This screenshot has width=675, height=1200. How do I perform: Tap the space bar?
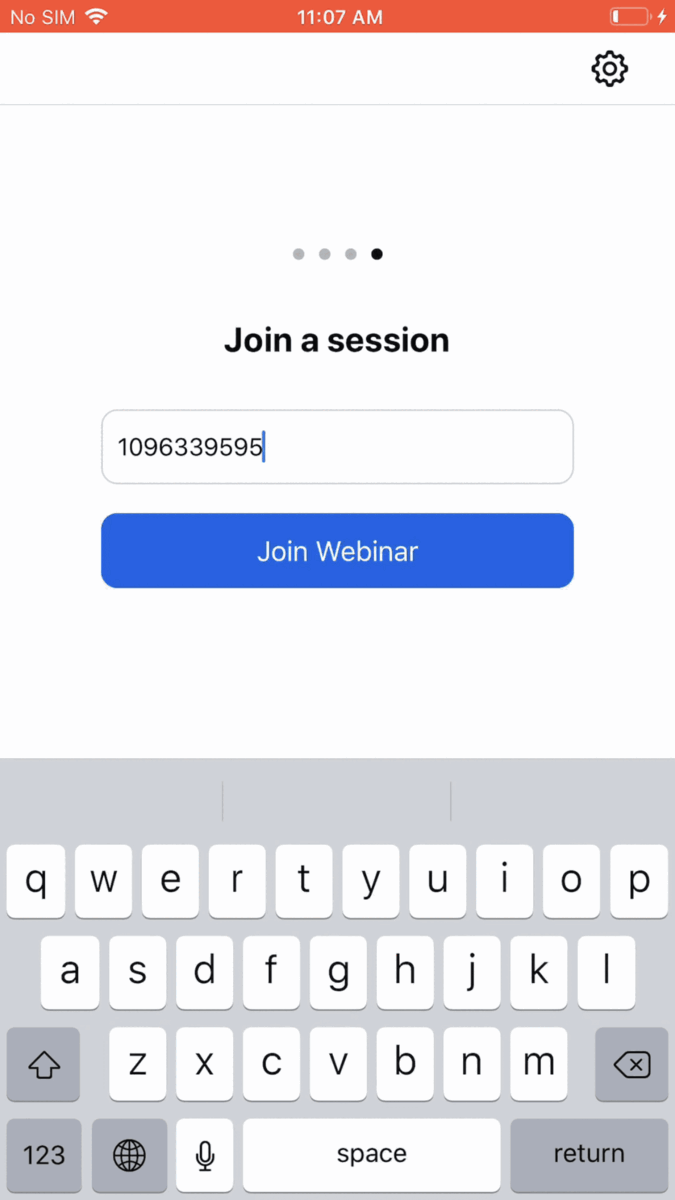click(x=371, y=1155)
